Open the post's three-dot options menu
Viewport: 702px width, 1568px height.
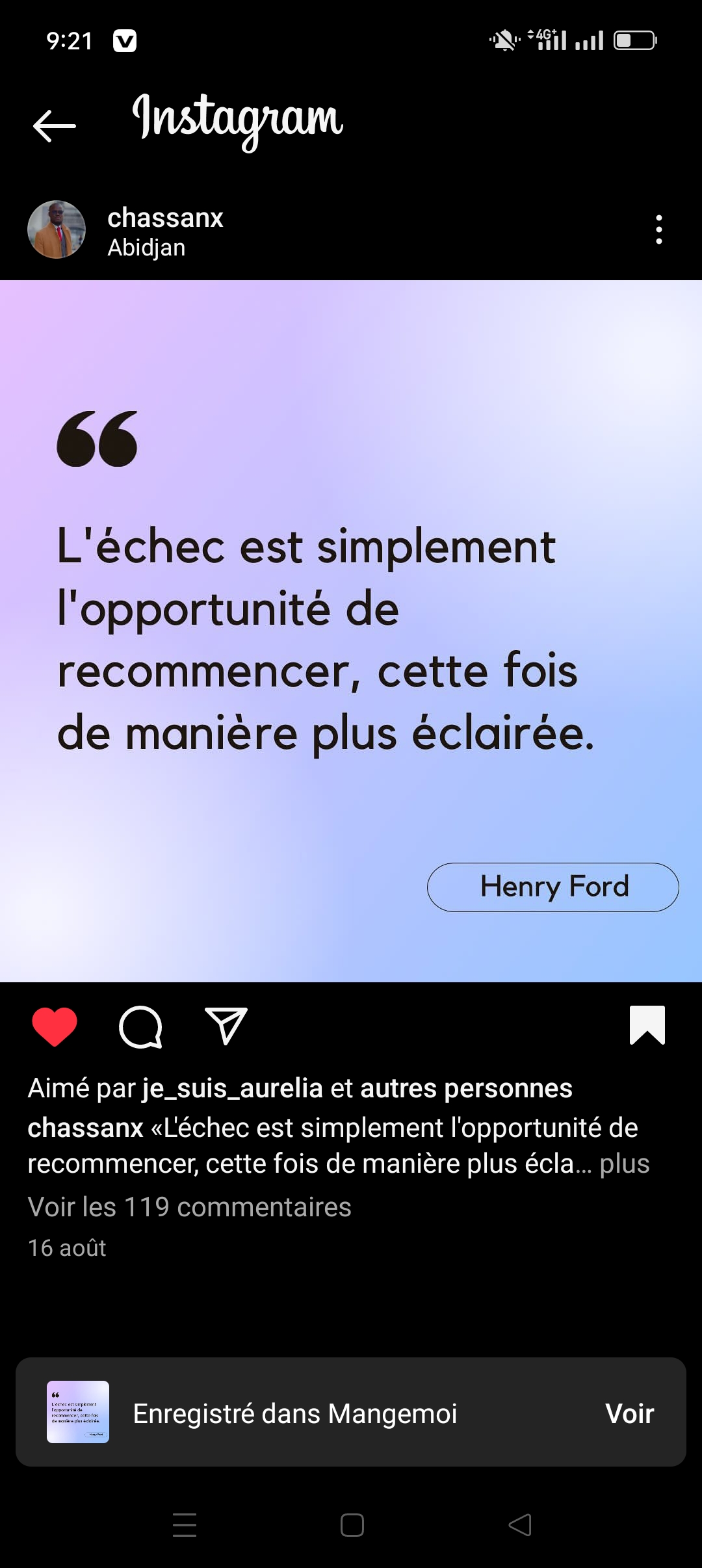(658, 229)
